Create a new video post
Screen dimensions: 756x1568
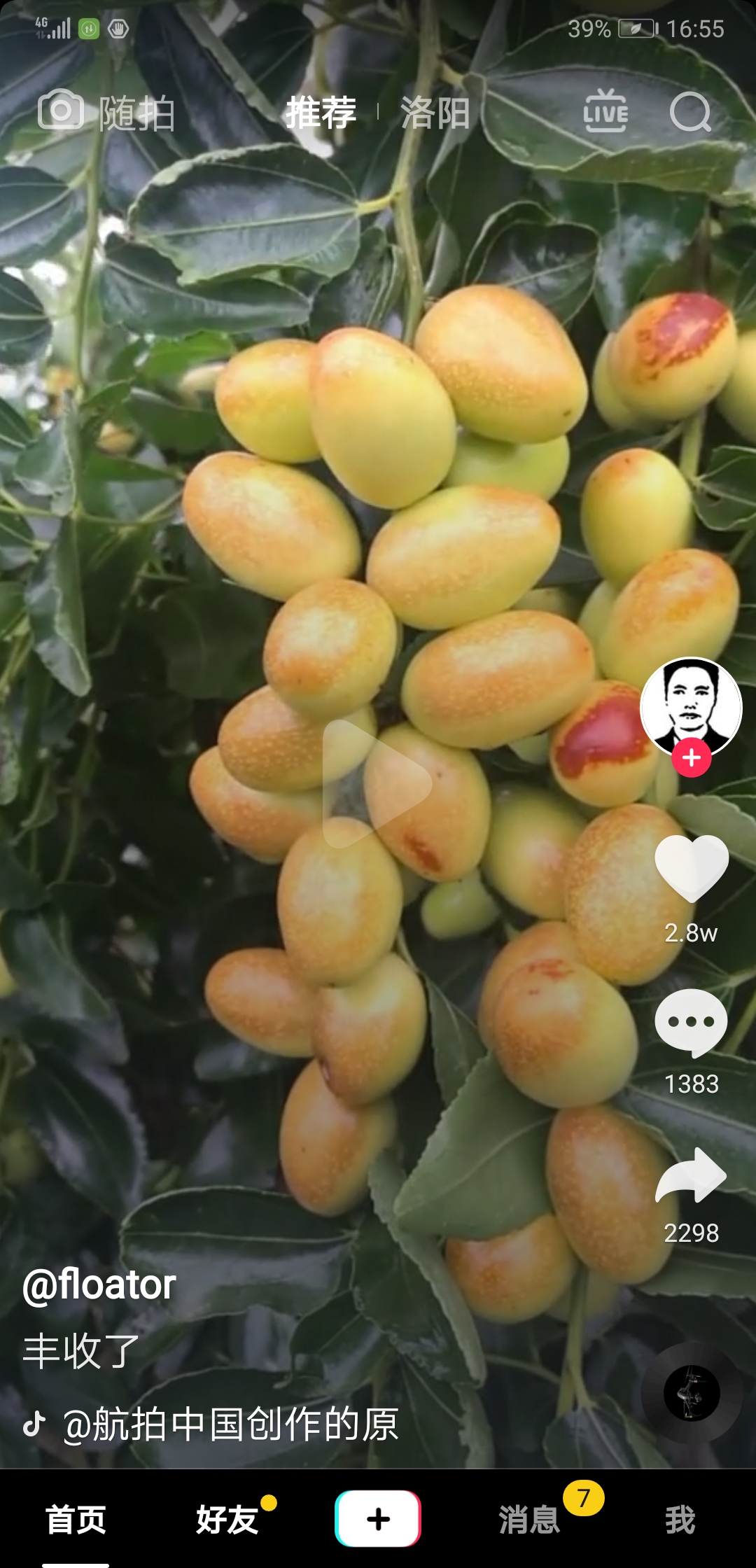pos(378,1519)
